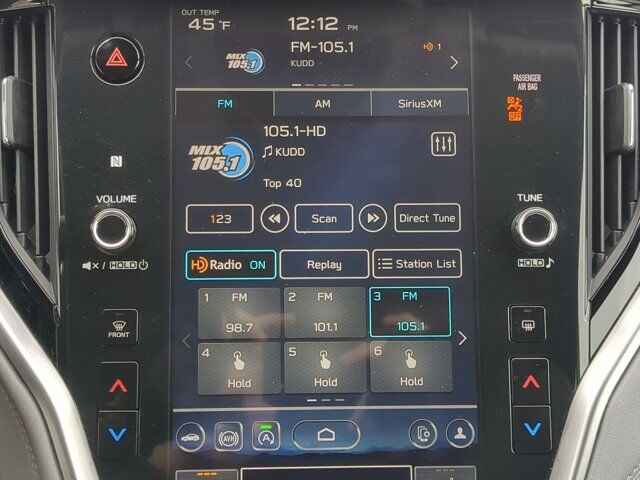The width and height of the screenshot is (640, 480).
Task: Show the next page of presets
Action: click(x=462, y=339)
